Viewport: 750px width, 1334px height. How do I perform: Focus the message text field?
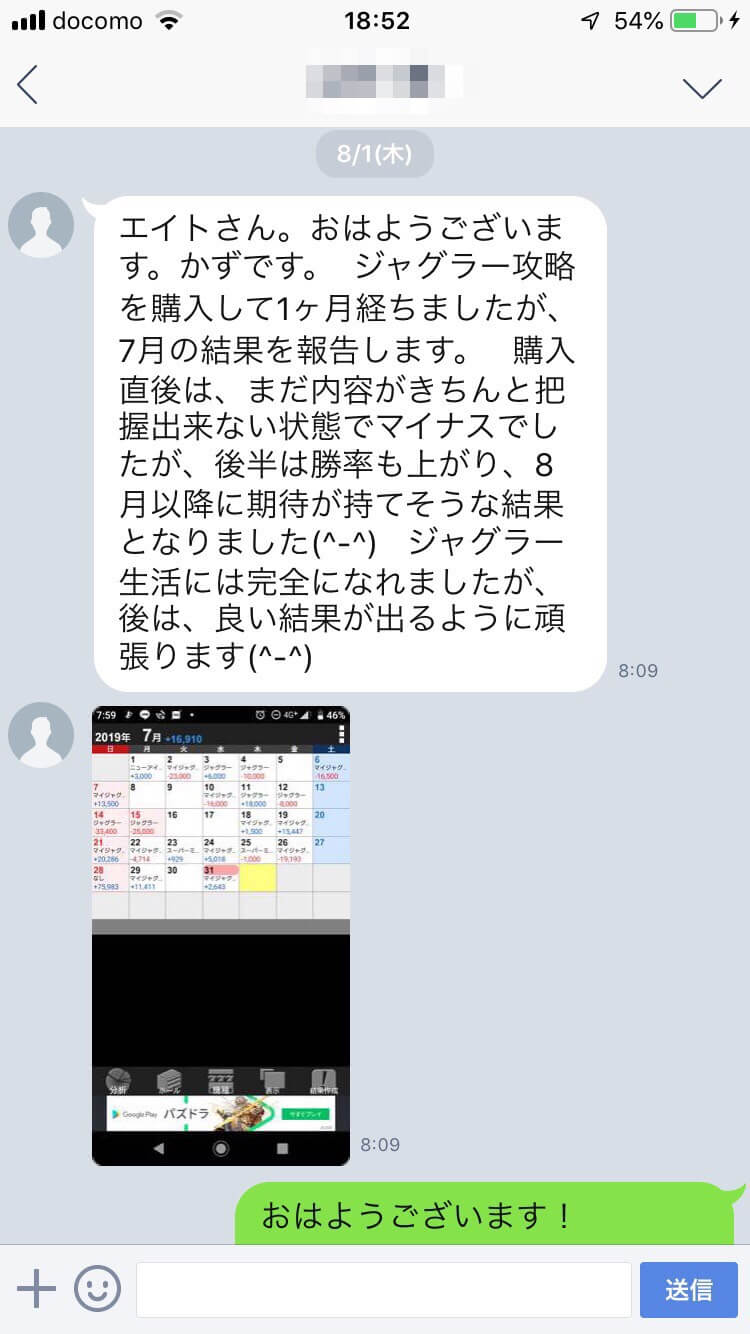coord(383,1289)
